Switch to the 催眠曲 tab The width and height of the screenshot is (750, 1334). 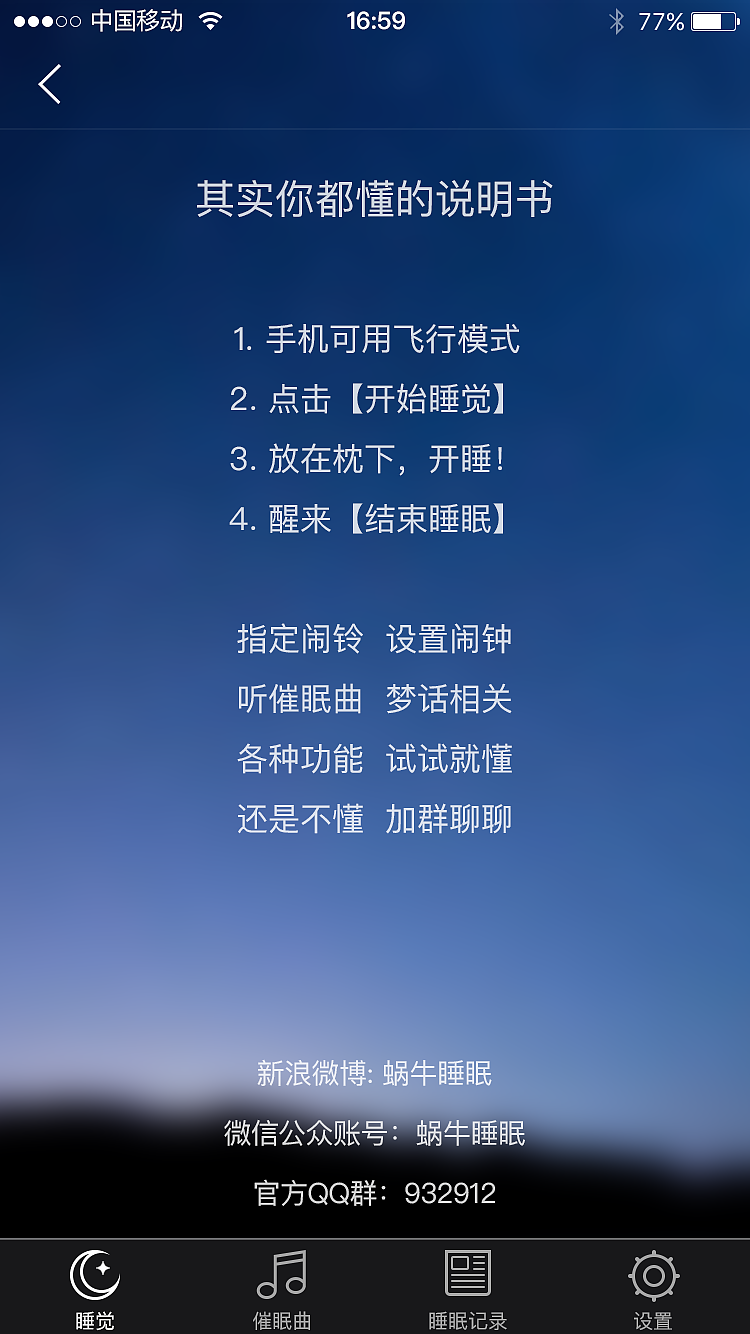(281, 1290)
